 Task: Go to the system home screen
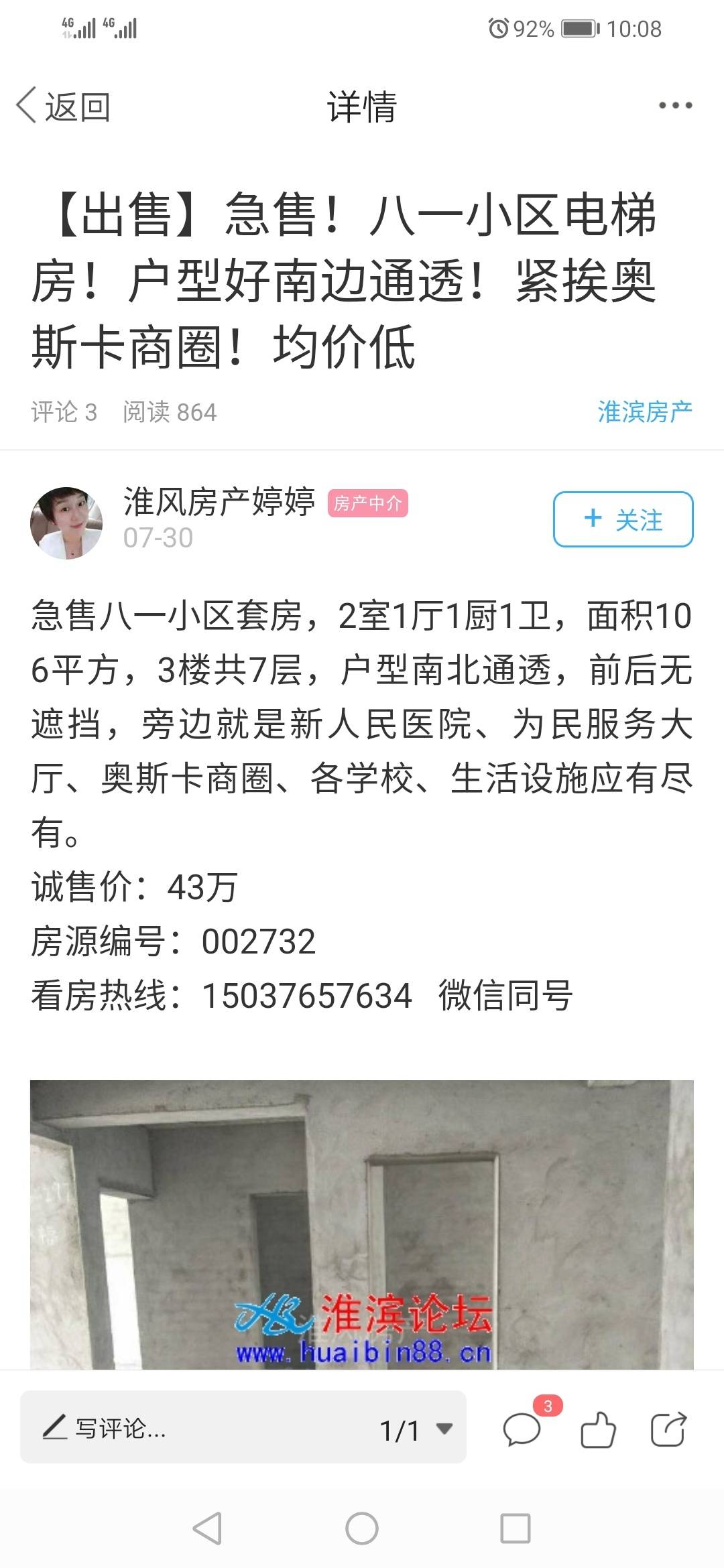click(x=362, y=1528)
